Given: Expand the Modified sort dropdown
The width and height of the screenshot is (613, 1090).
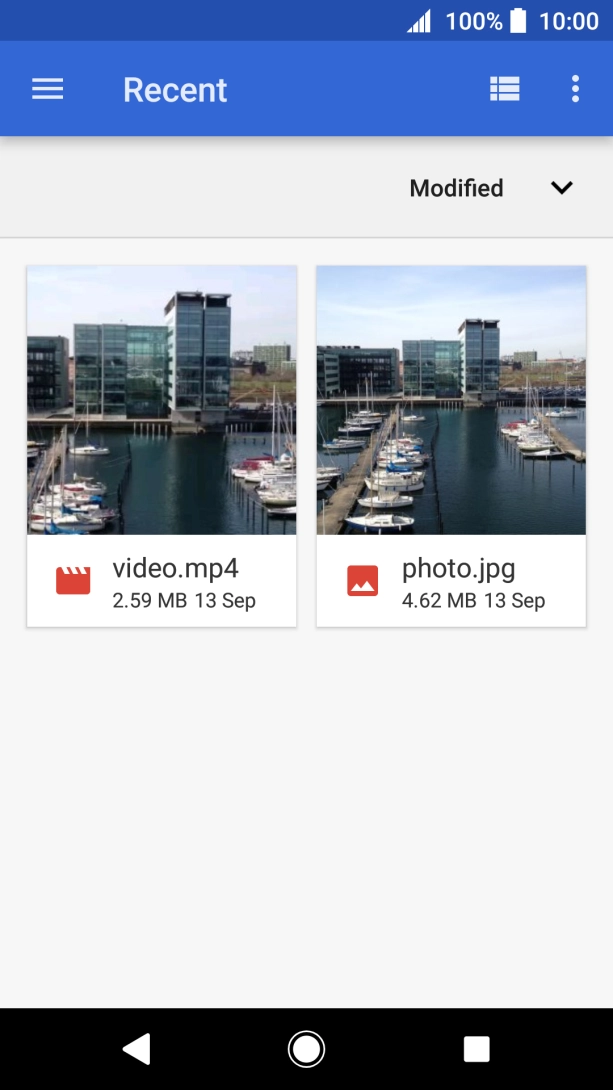Looking at the screenshot, I should tap(561, 188).
